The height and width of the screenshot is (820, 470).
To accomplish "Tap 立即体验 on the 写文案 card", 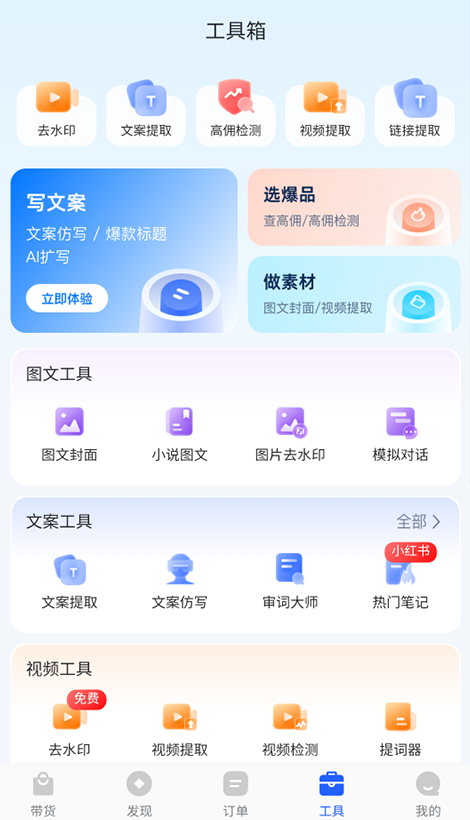I will tap(67, 299).
